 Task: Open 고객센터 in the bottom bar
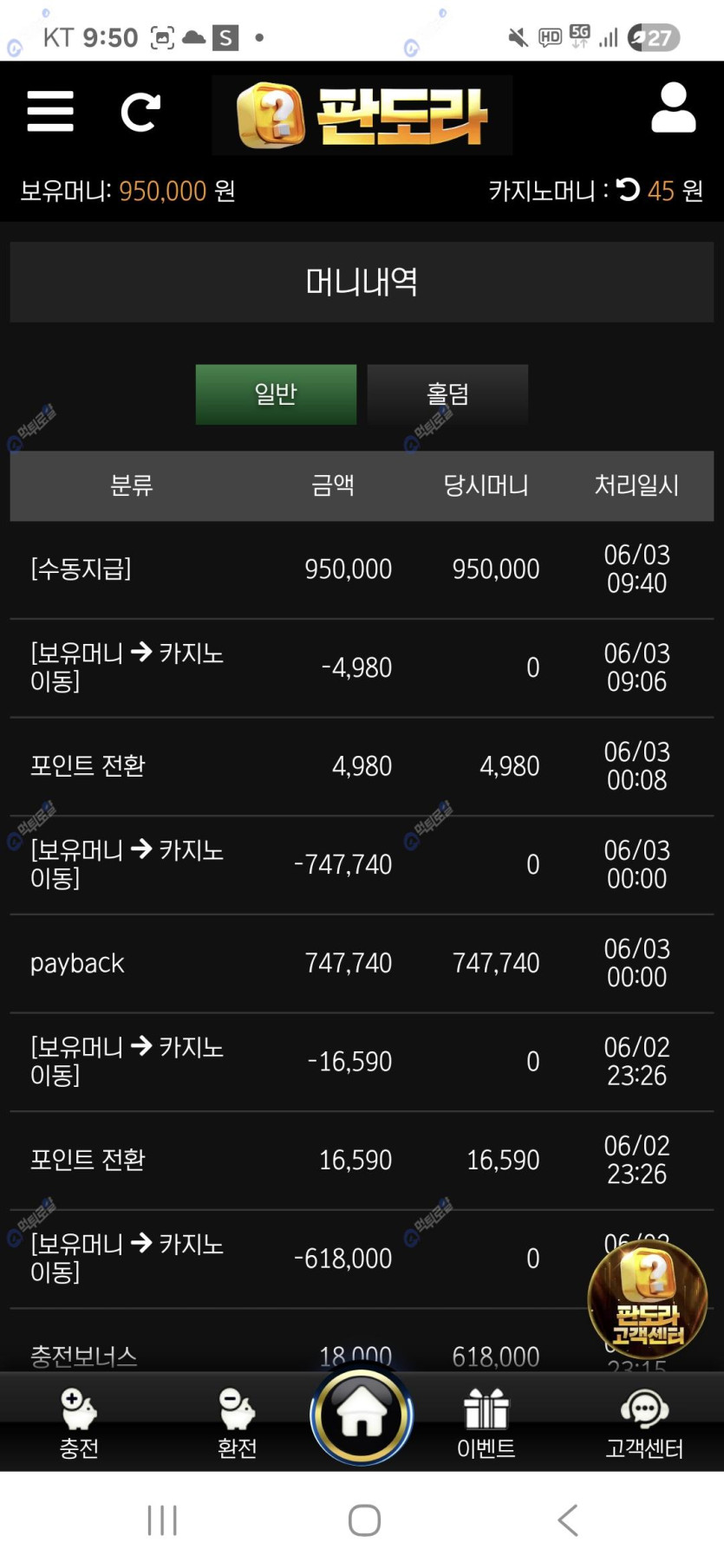pos(644,1422)
